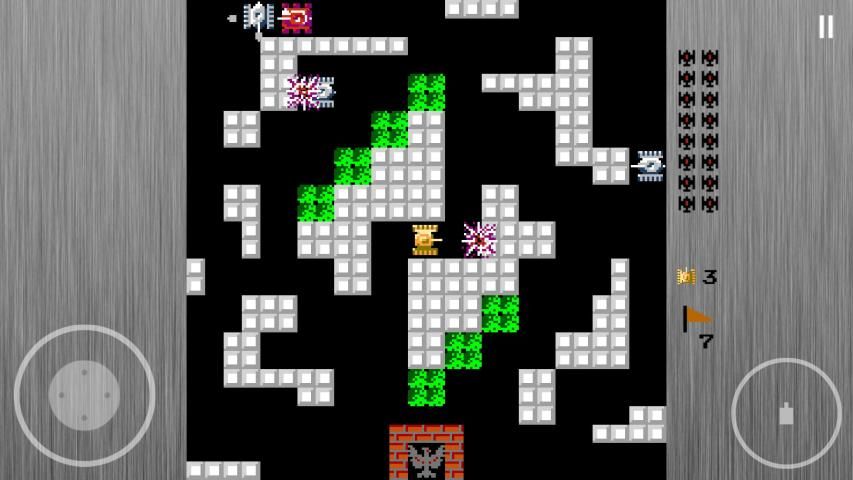Tap the fire button

(786, 413)
